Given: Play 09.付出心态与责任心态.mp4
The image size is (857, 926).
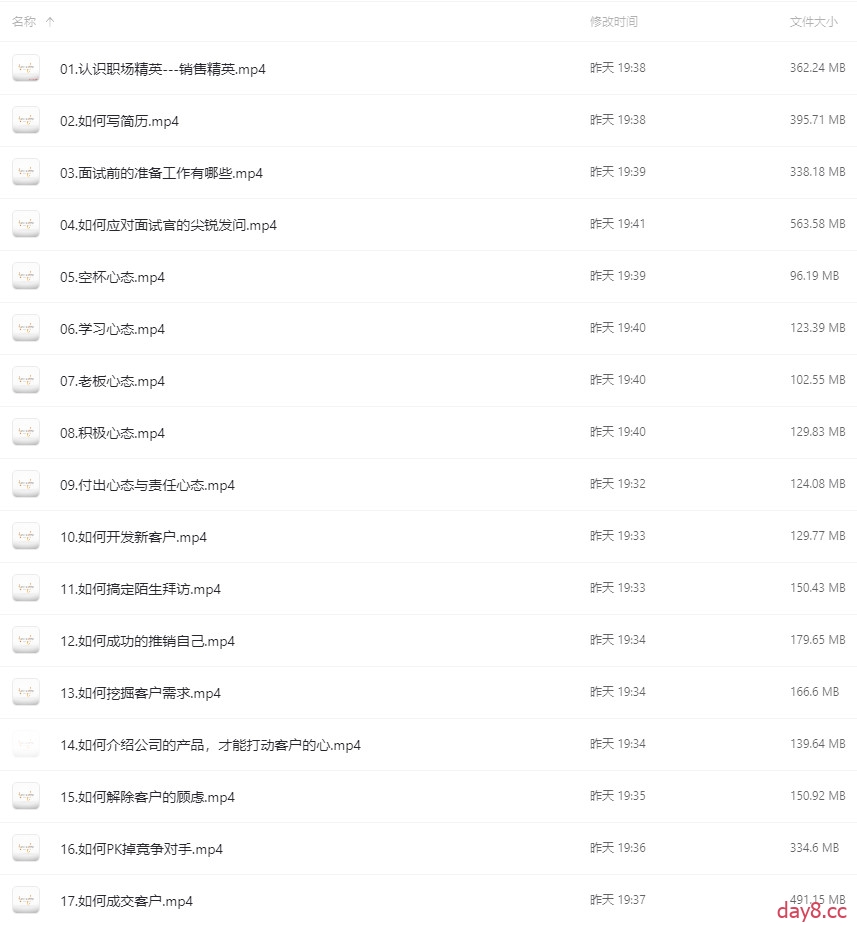Looking at the screenshot, I should 147,485.
